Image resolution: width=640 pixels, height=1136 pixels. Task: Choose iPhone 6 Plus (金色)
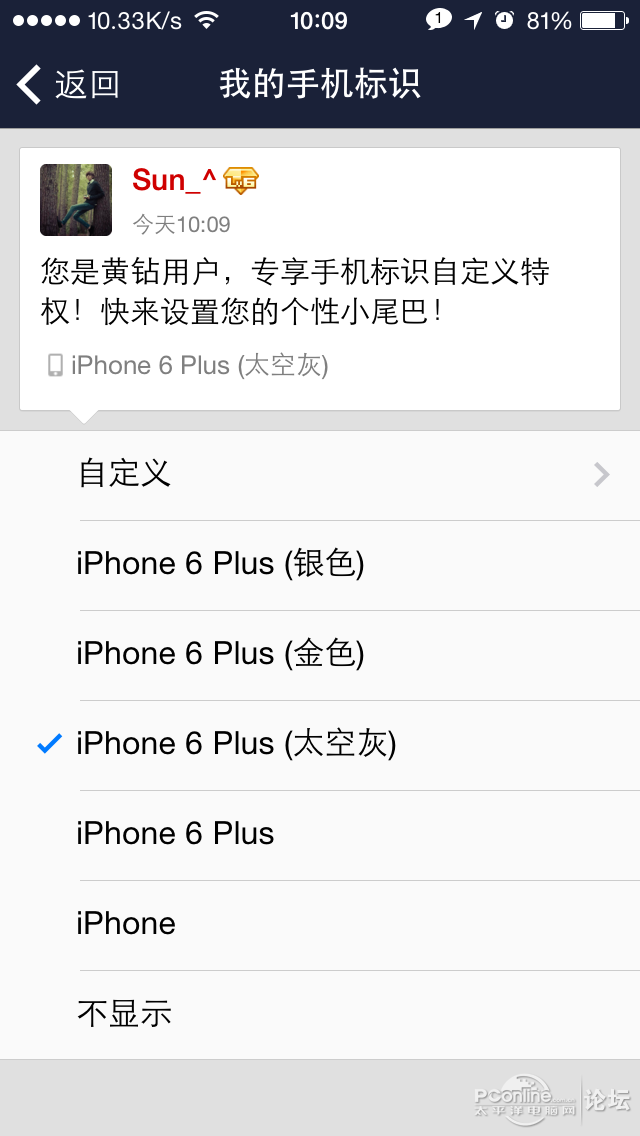[320, 655]
